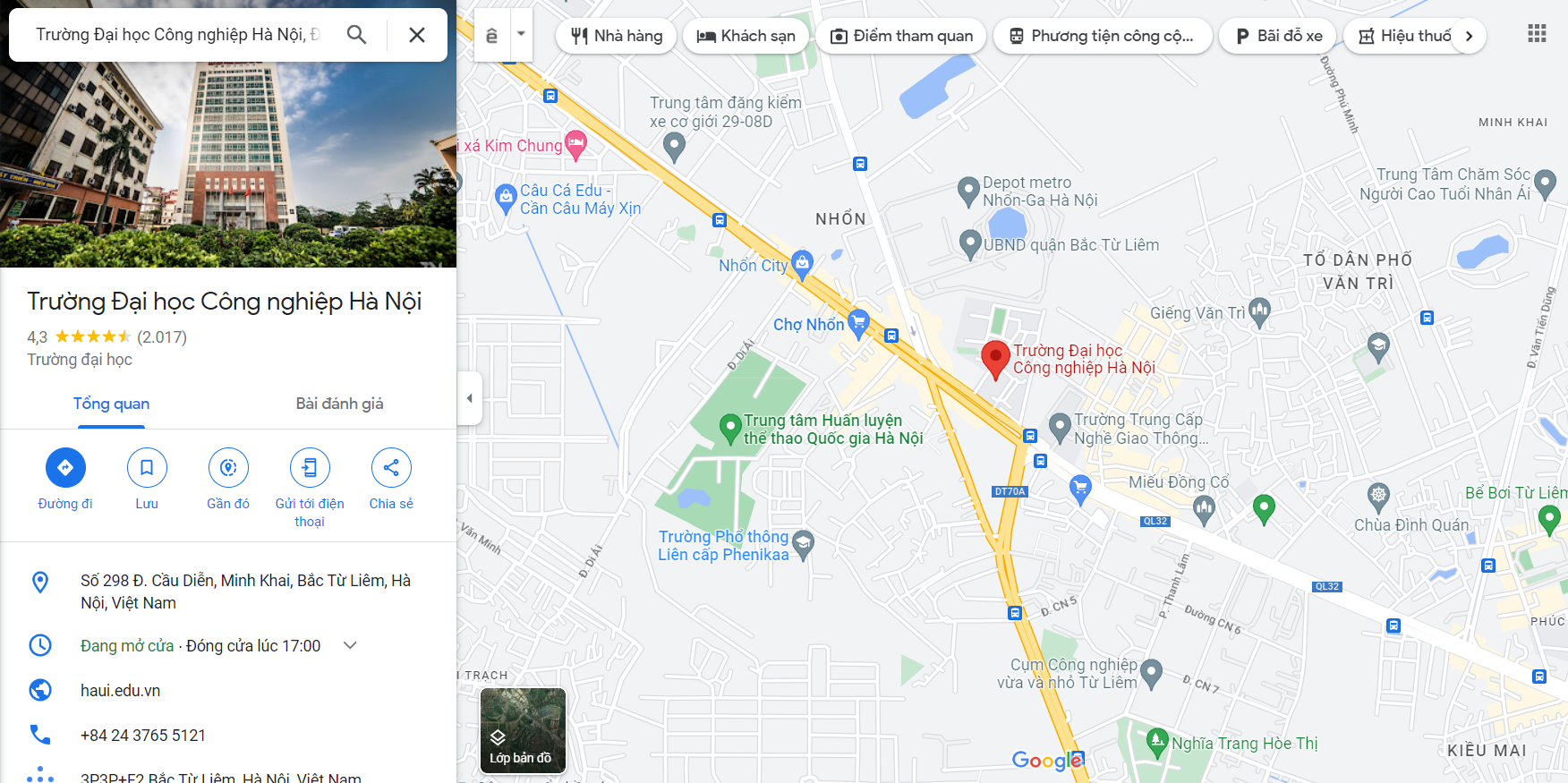
Task: Open the Google apps grid
Action: pos(1537,34)
